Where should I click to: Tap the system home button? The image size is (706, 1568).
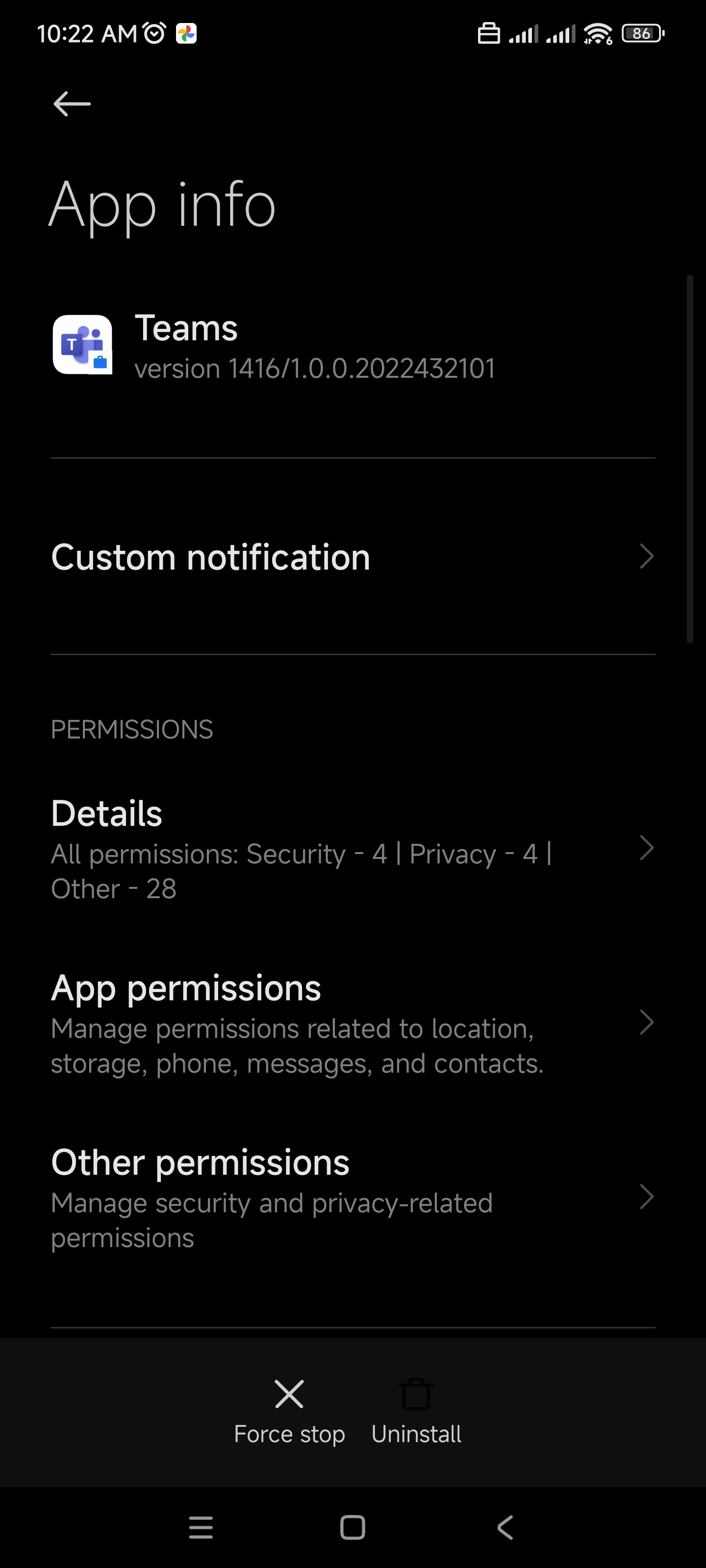[353, 1527]
